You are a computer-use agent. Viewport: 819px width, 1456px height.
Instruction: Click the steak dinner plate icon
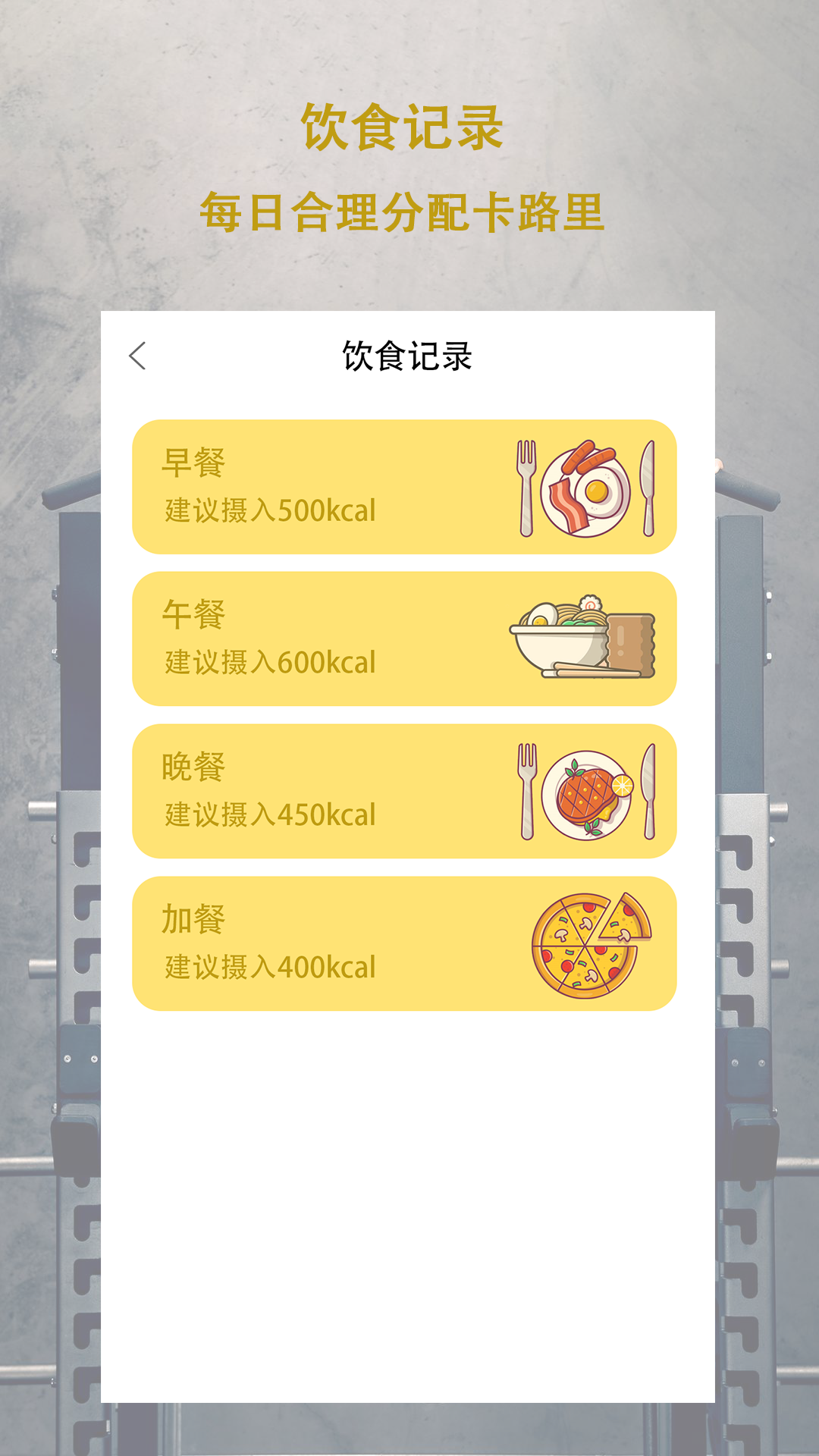(588, 792)
